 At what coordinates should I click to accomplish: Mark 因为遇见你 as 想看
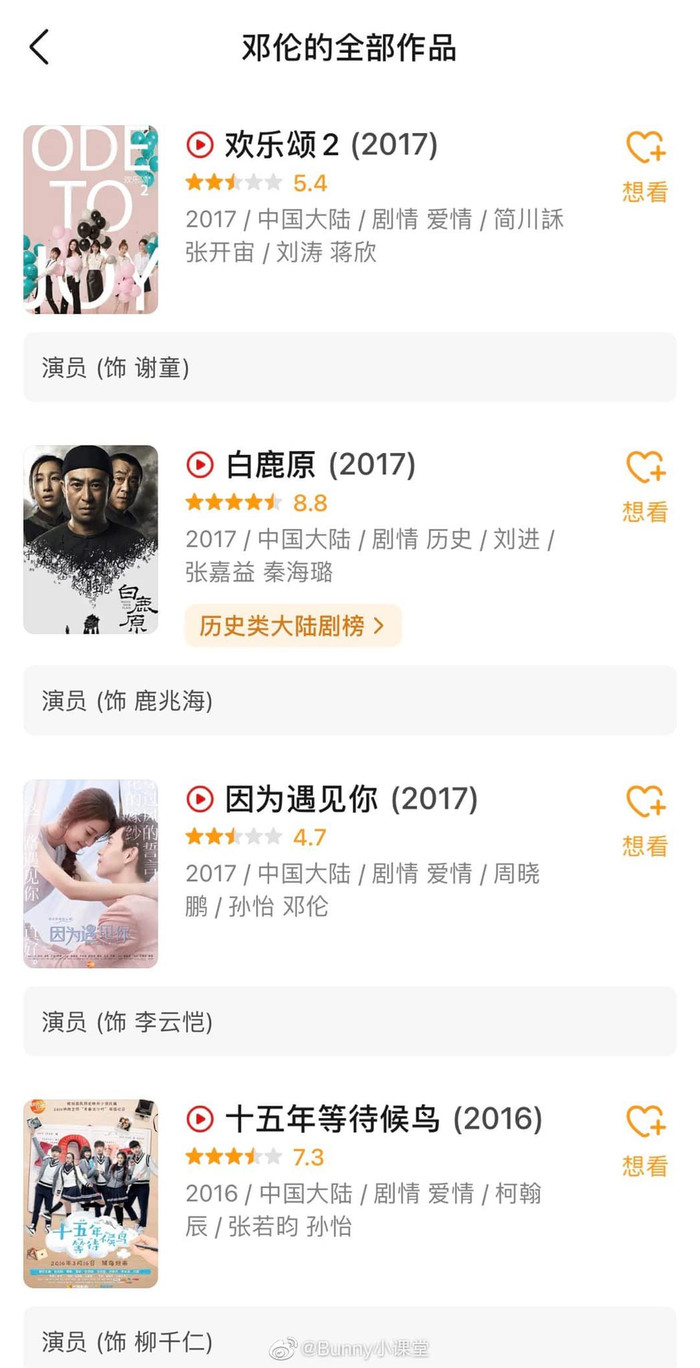click(x=645, y=819)
